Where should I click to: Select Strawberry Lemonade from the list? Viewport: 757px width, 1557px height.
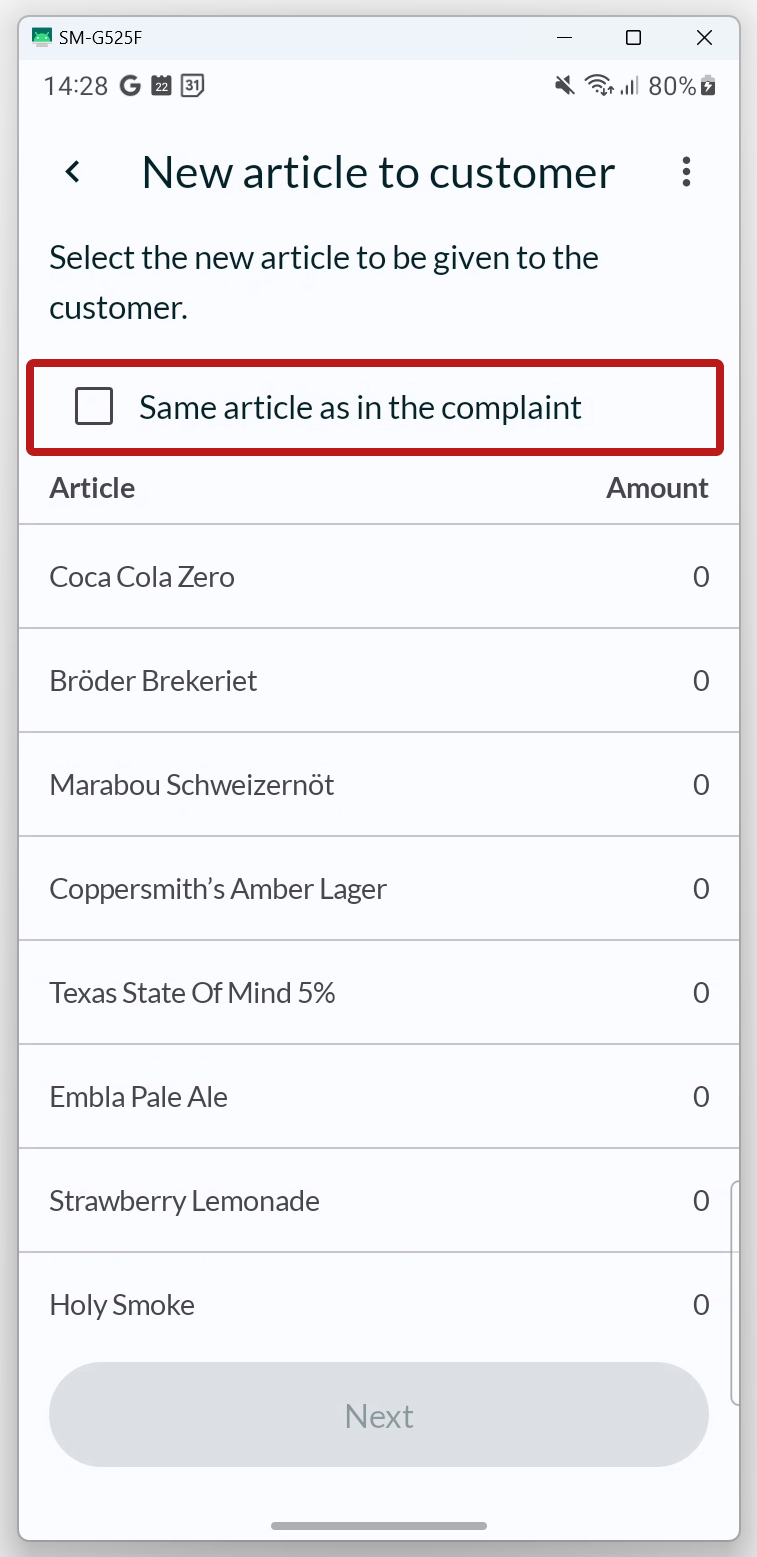[x=379, y=1201]
